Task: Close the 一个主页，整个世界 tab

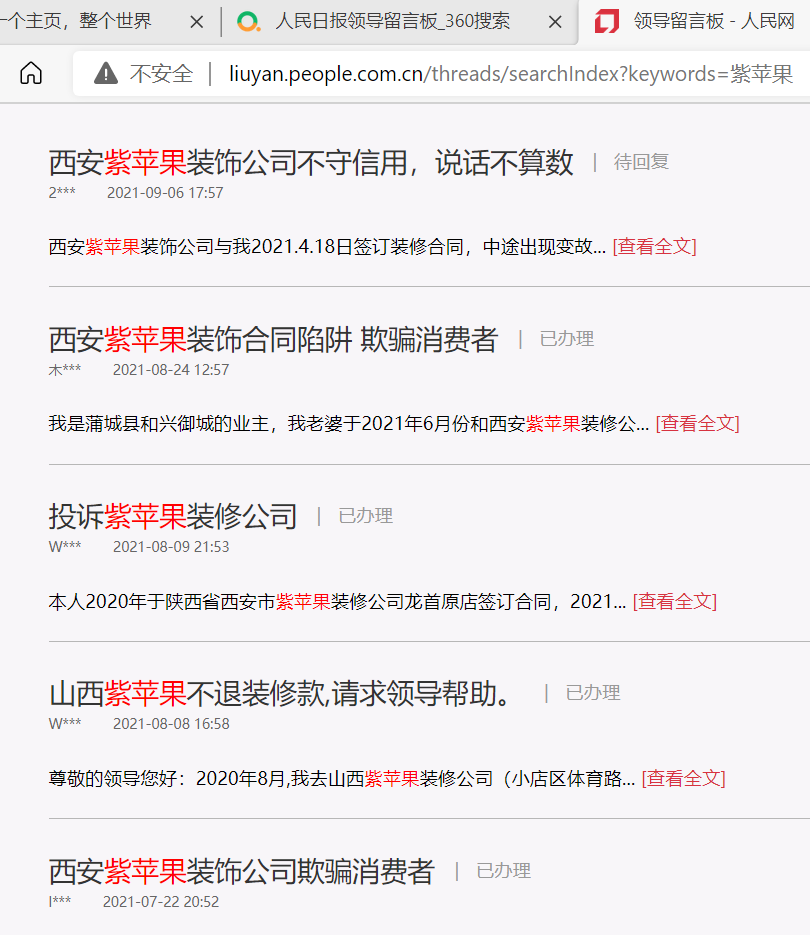Action: pyautogui.click(x=197, y=22)
